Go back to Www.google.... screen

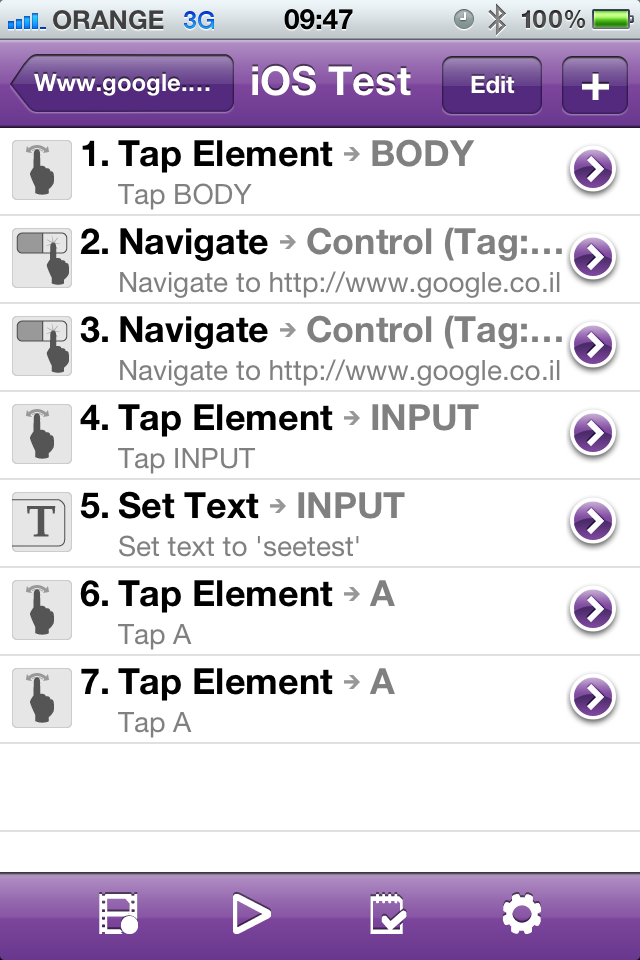(121, 83)
